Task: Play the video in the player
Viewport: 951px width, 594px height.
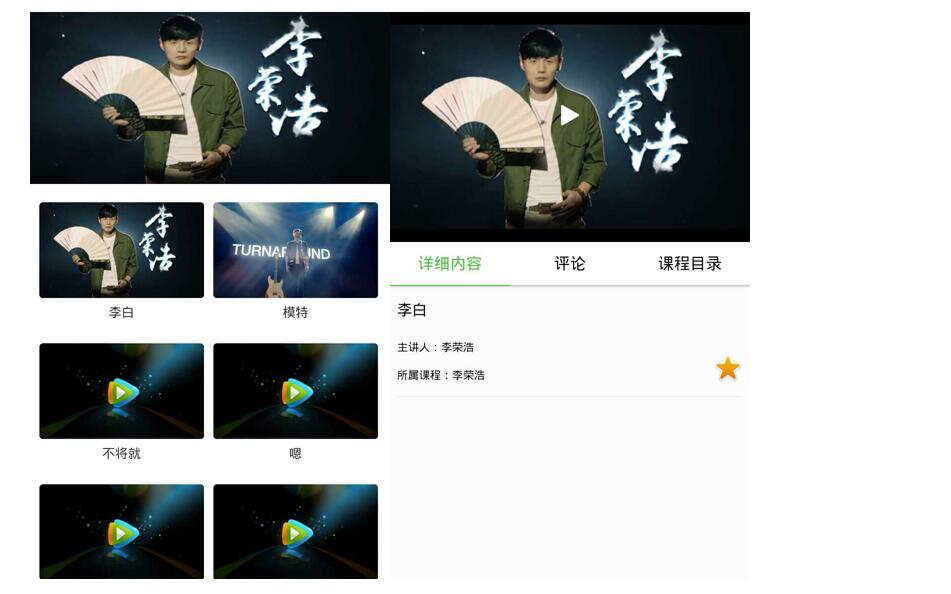Action: pyautogui.click(x=569, y=115)
